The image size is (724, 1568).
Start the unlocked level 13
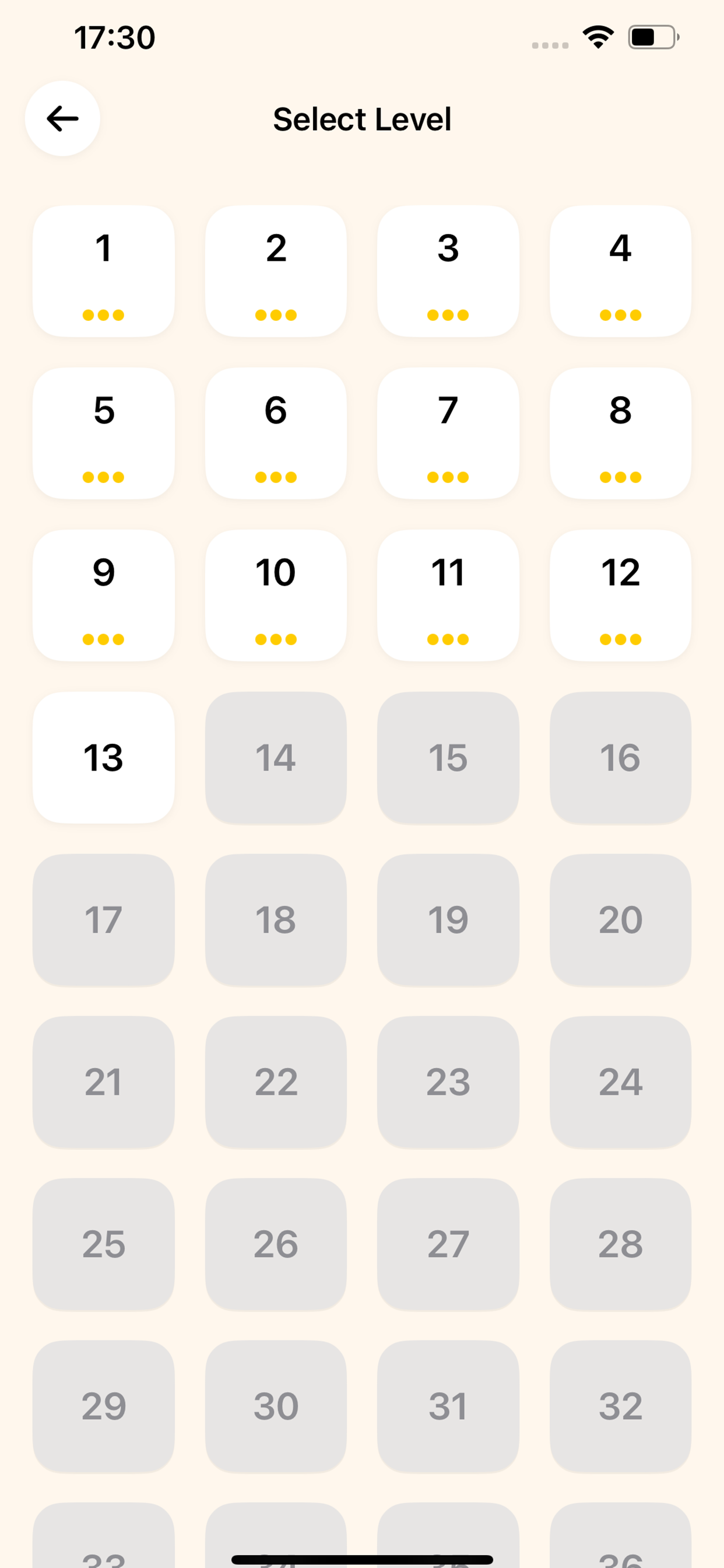click(x=103, y=757)
